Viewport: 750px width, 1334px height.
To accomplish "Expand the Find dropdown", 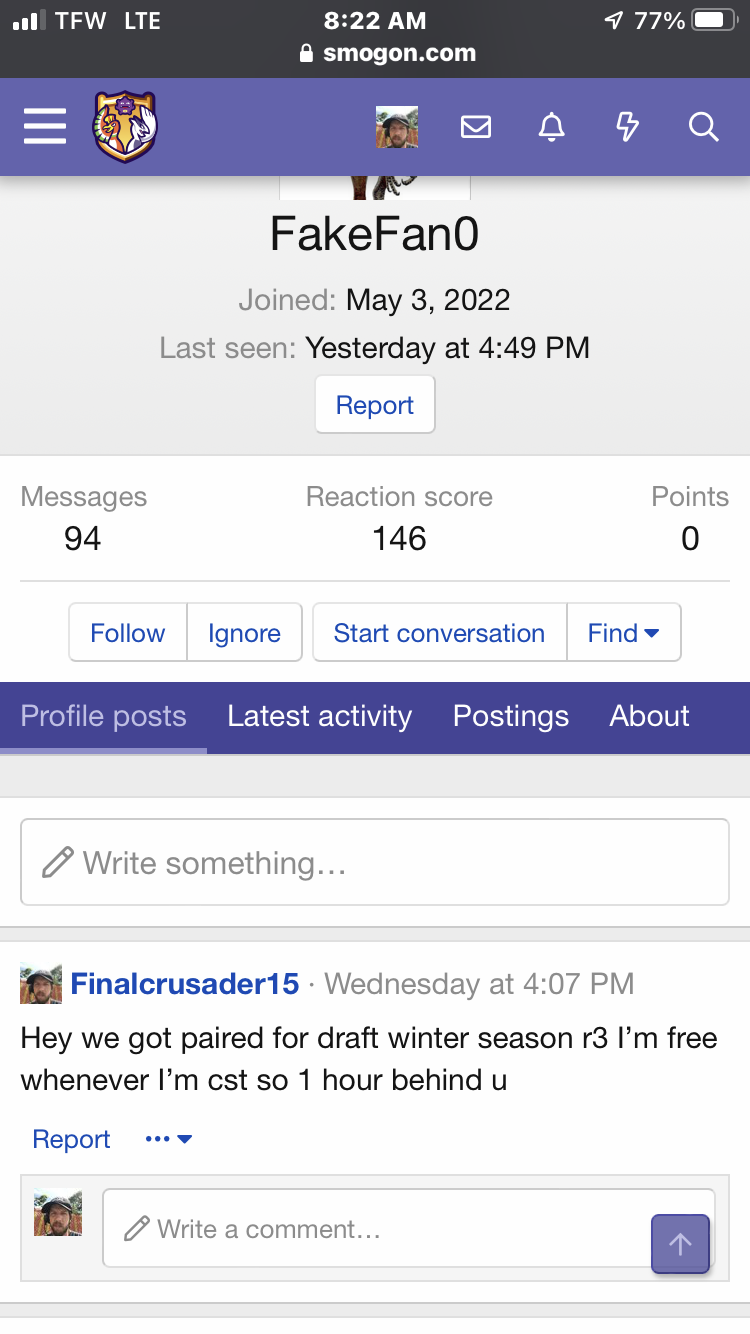I will click(x=623, y=633).
